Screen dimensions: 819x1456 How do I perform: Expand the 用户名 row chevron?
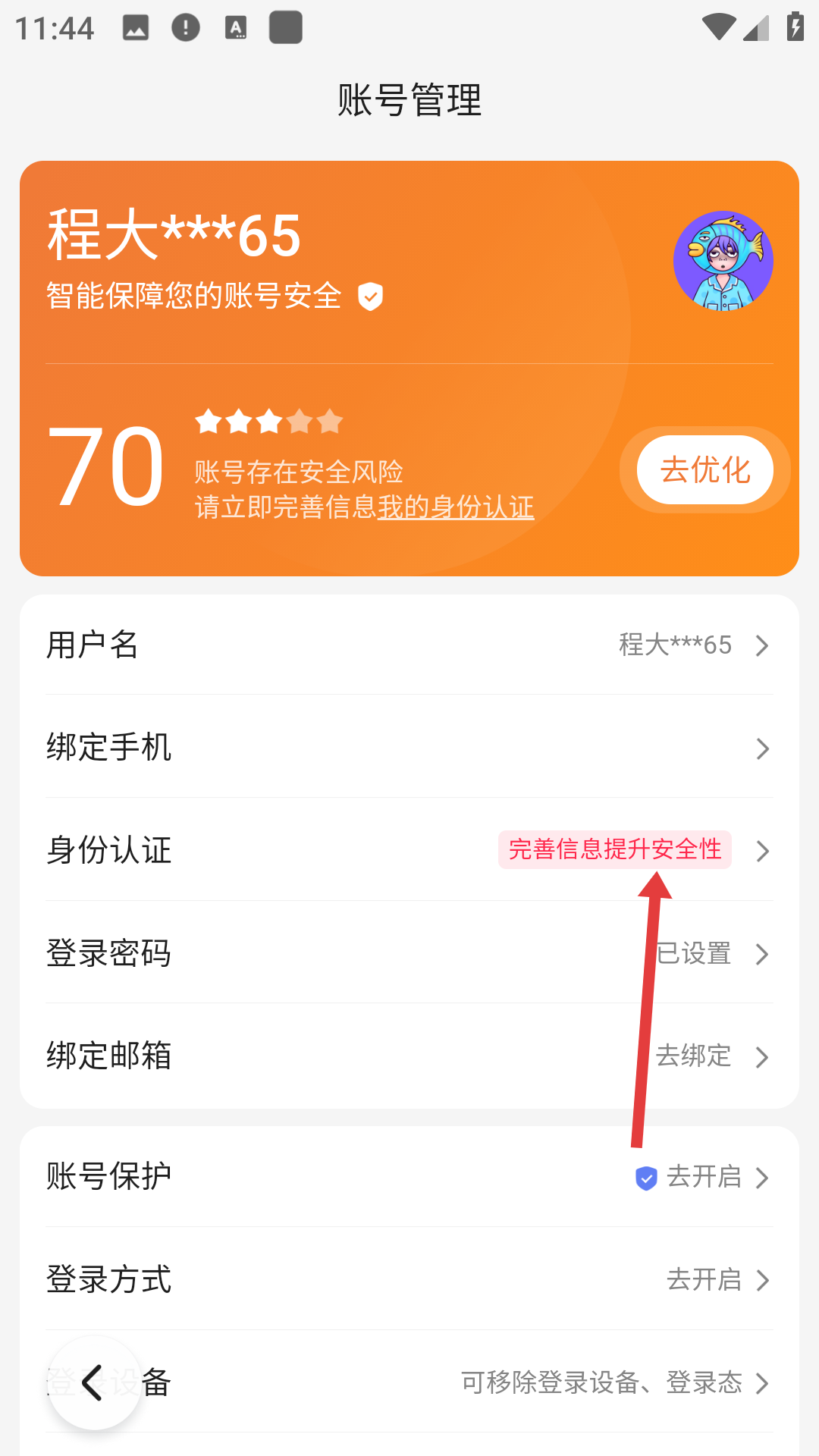[763, 645]
